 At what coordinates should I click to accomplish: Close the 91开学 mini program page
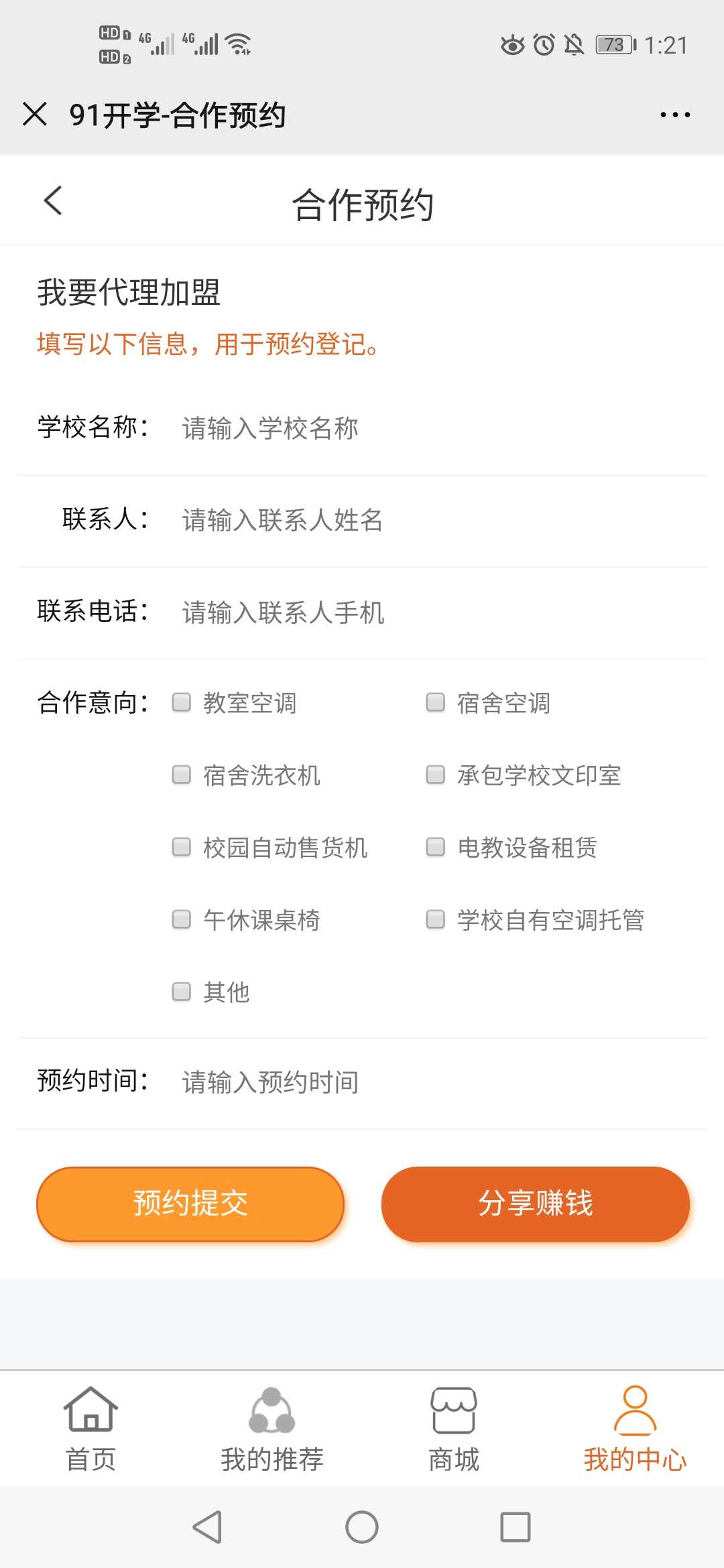(35, 114)
